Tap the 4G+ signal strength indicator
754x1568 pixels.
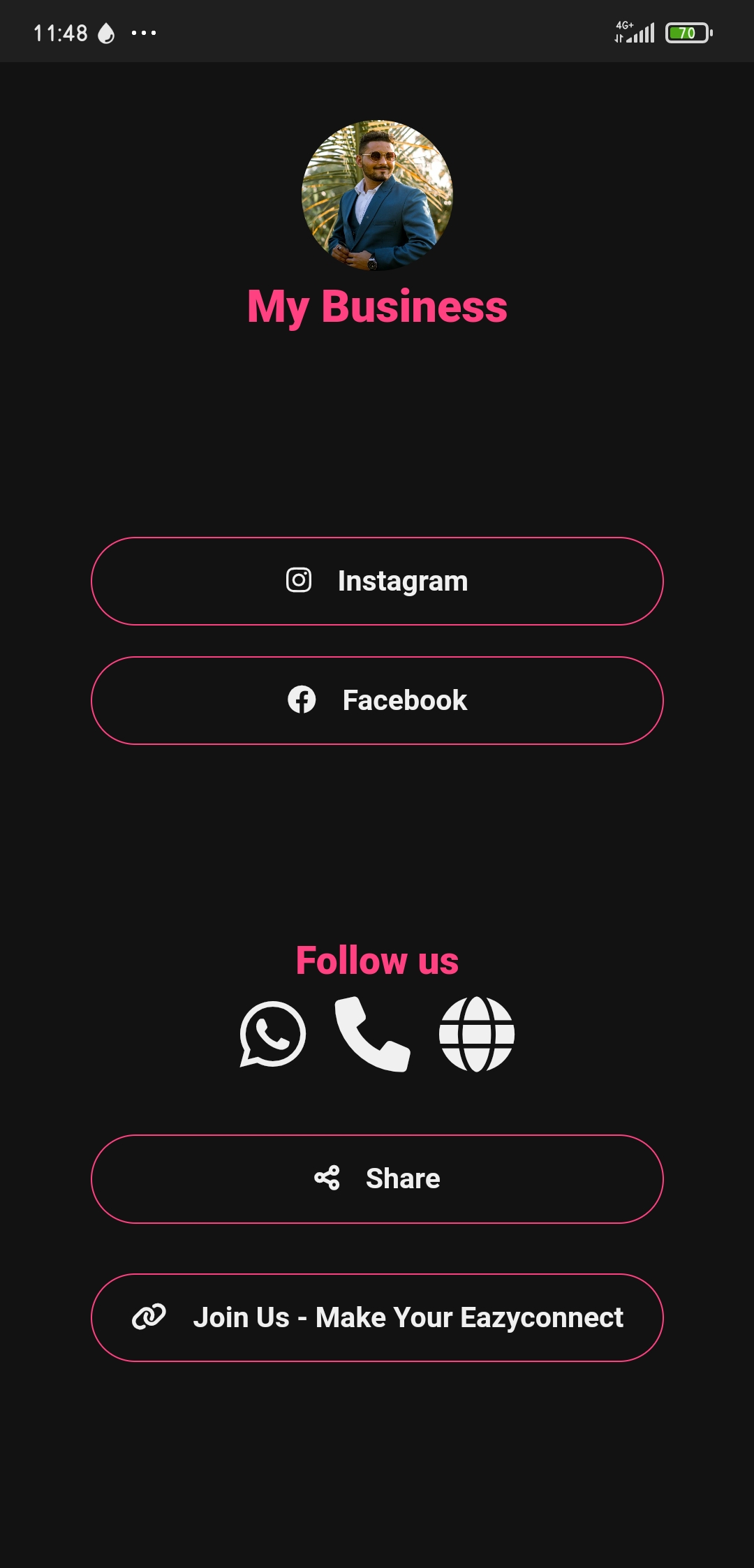coord(625,27)
